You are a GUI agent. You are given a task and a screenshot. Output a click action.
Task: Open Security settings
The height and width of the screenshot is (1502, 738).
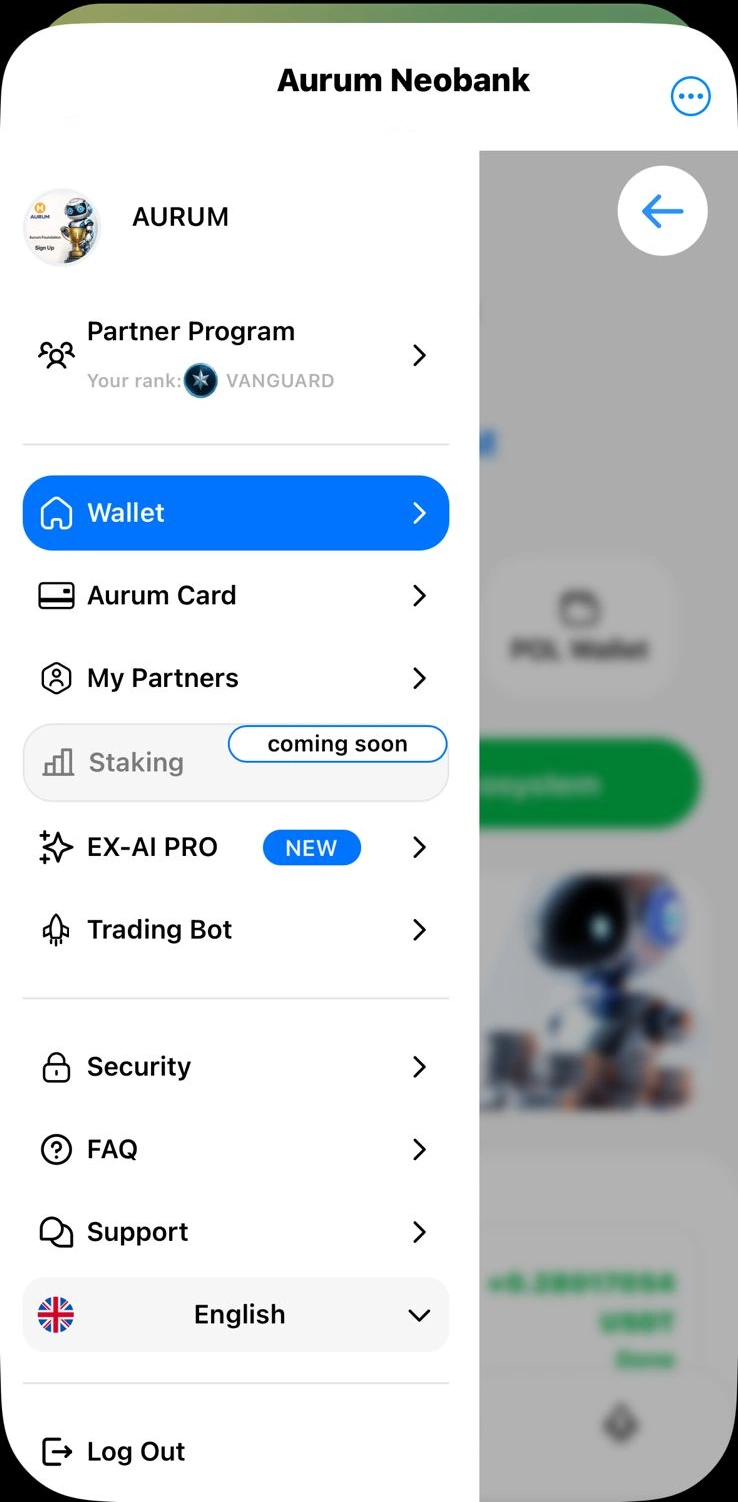pyautogui.click(x=236, y=1067)
